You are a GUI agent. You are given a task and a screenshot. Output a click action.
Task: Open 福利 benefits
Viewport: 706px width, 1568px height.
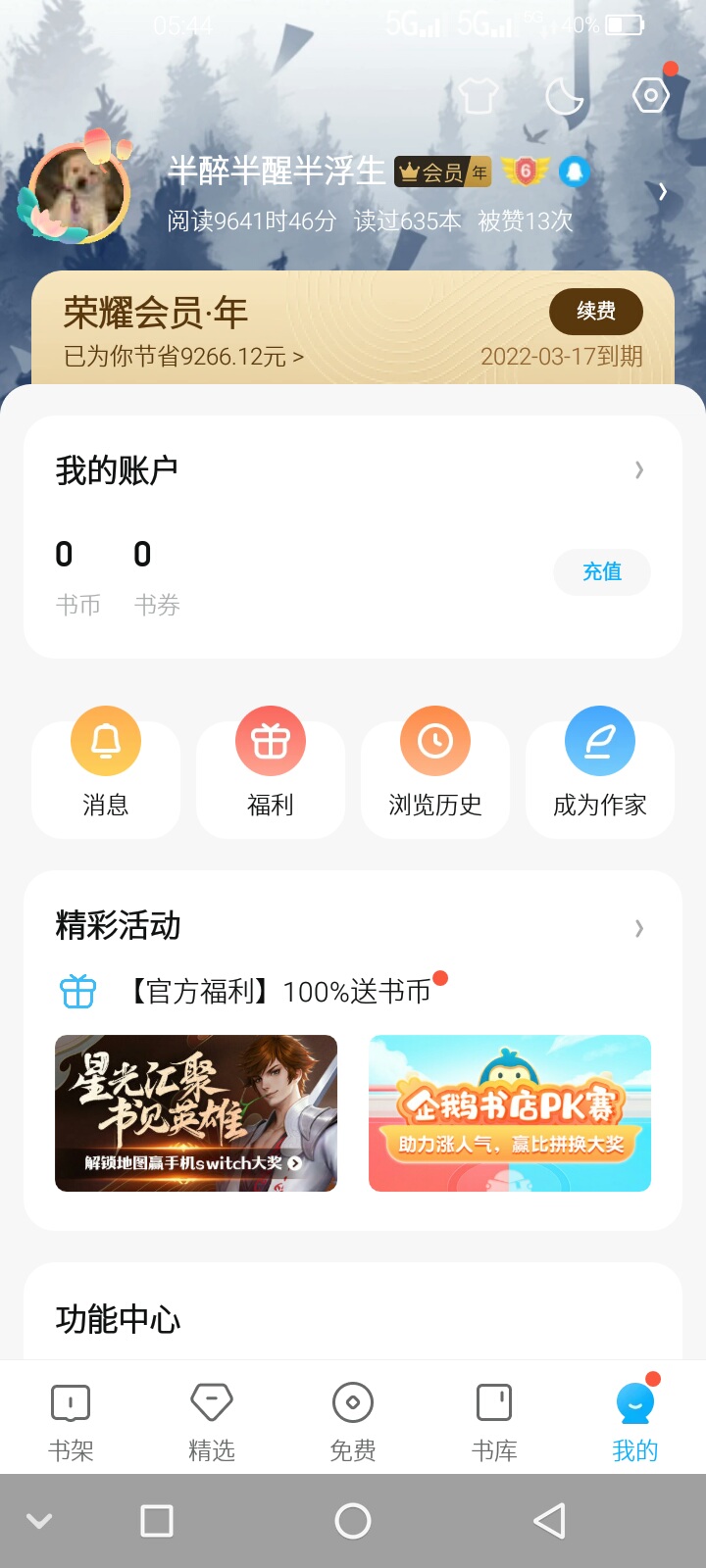(271, 771)
